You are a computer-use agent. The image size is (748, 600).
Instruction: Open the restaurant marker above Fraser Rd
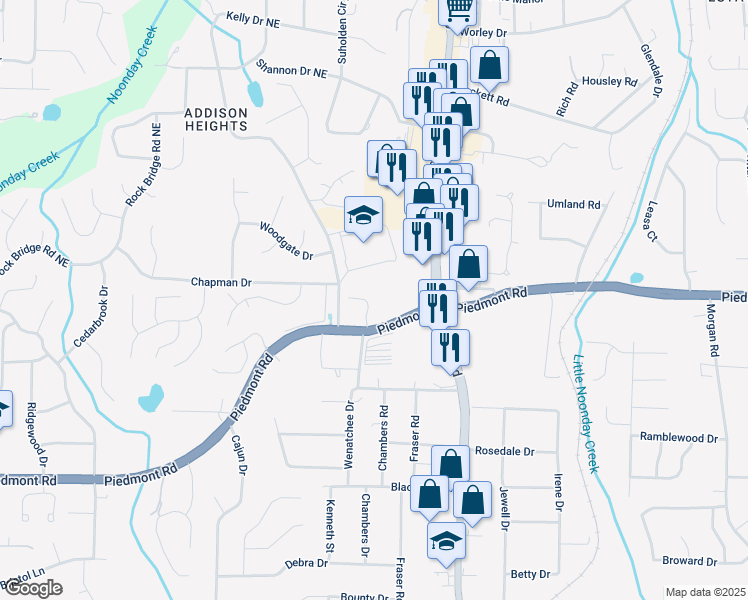pyautogui.click(x=450, y=348)
